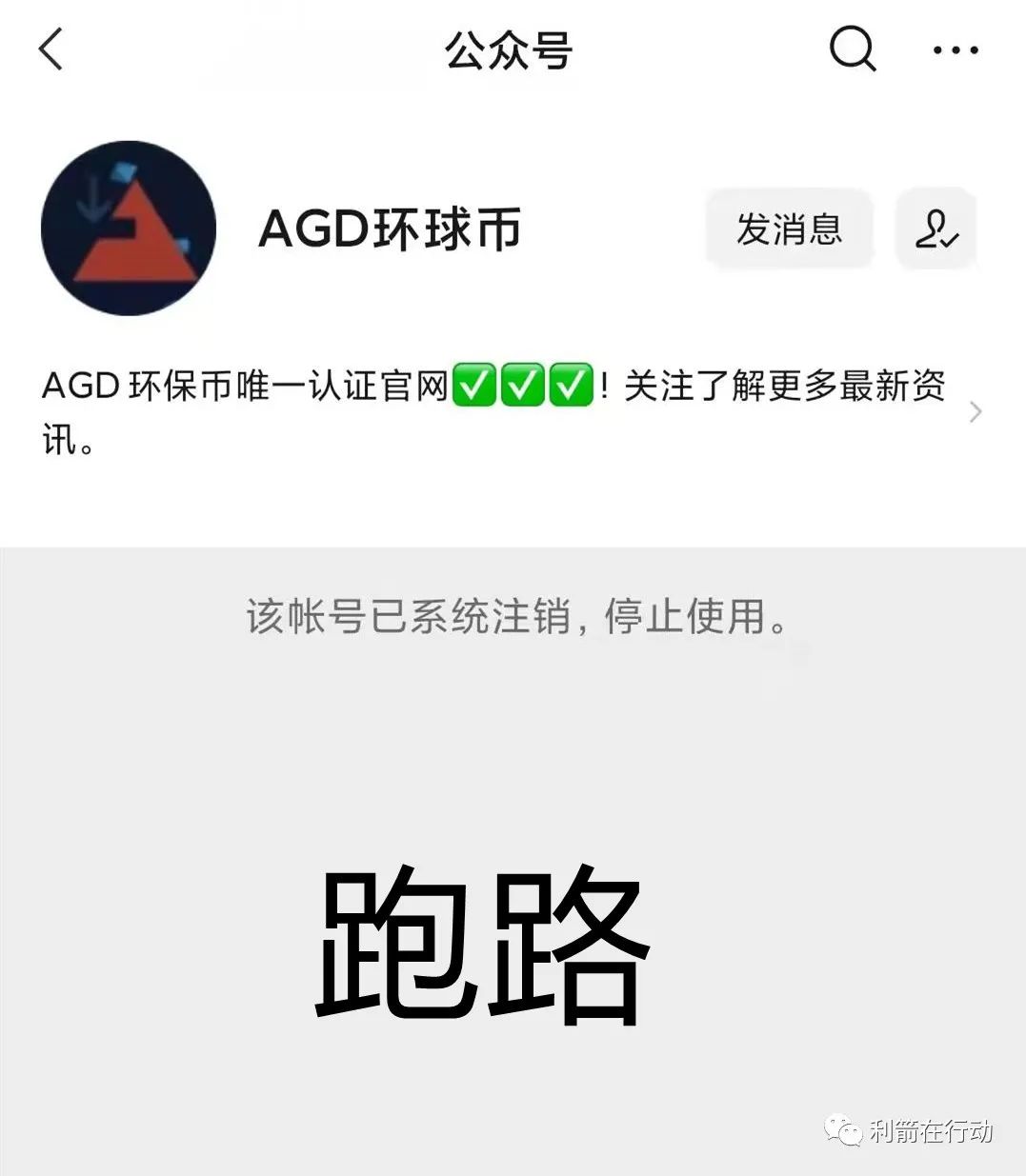
Task: Open the AGD环球币 profile avatar
Action: [x=129, y=229]
